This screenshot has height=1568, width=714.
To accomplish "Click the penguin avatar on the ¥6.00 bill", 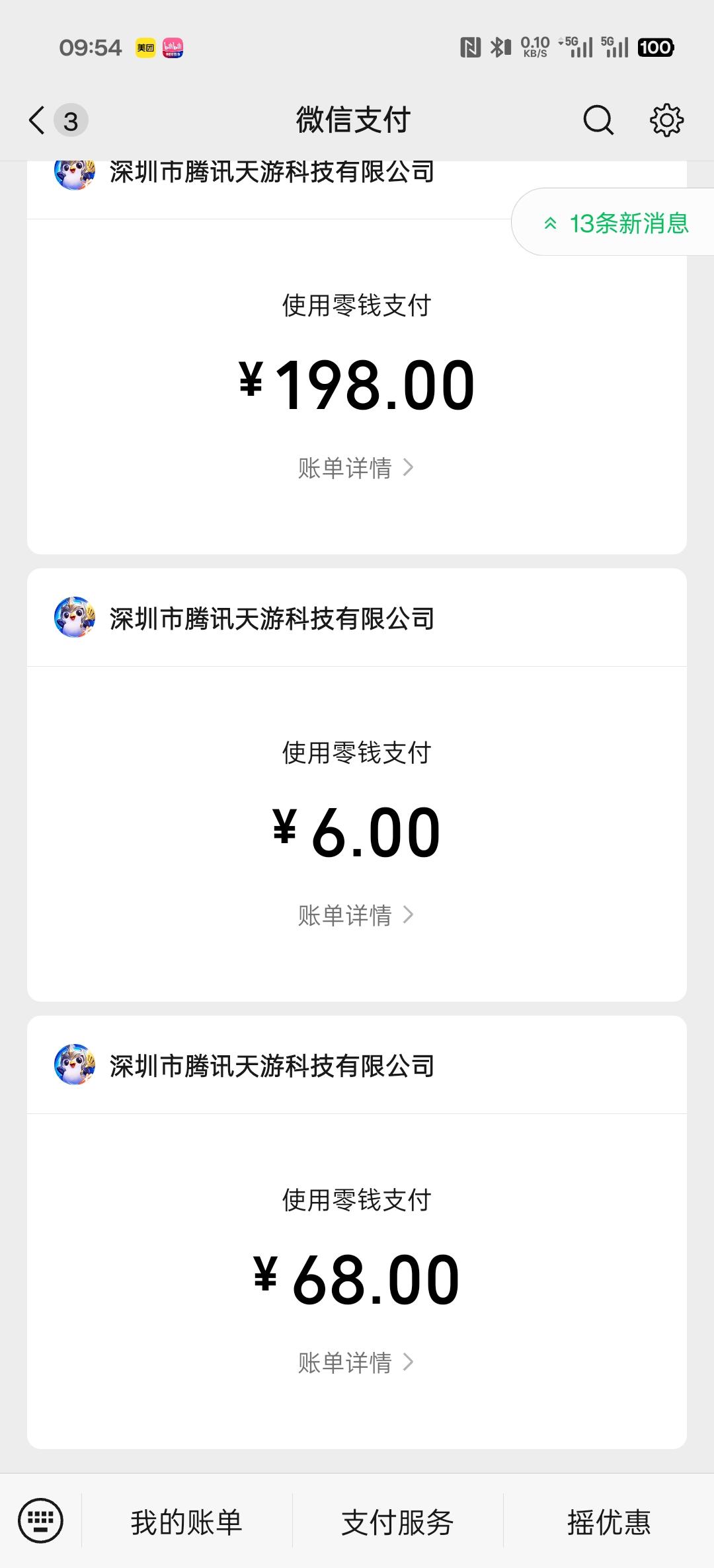I will (74, 618).
